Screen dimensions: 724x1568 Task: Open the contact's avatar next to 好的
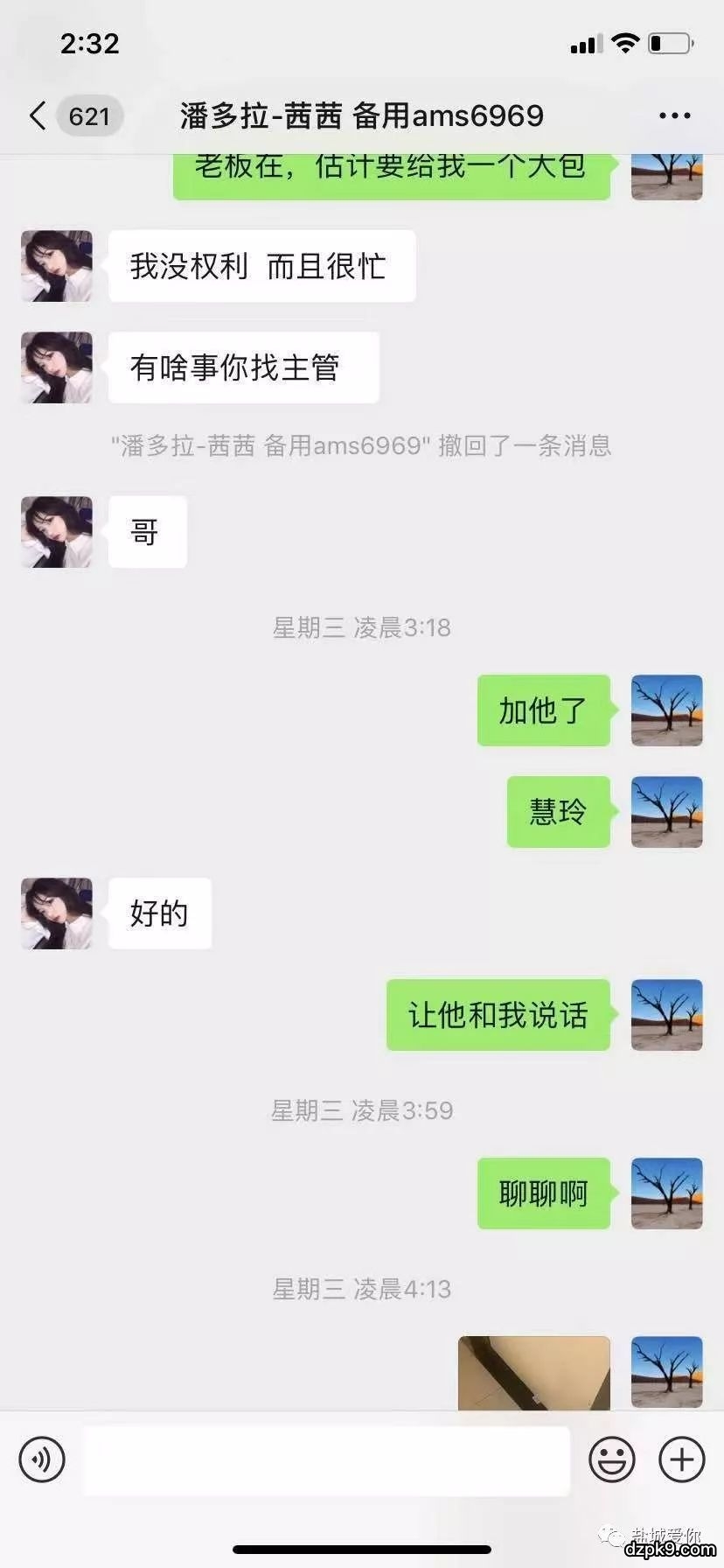click(x=56, y=913)
